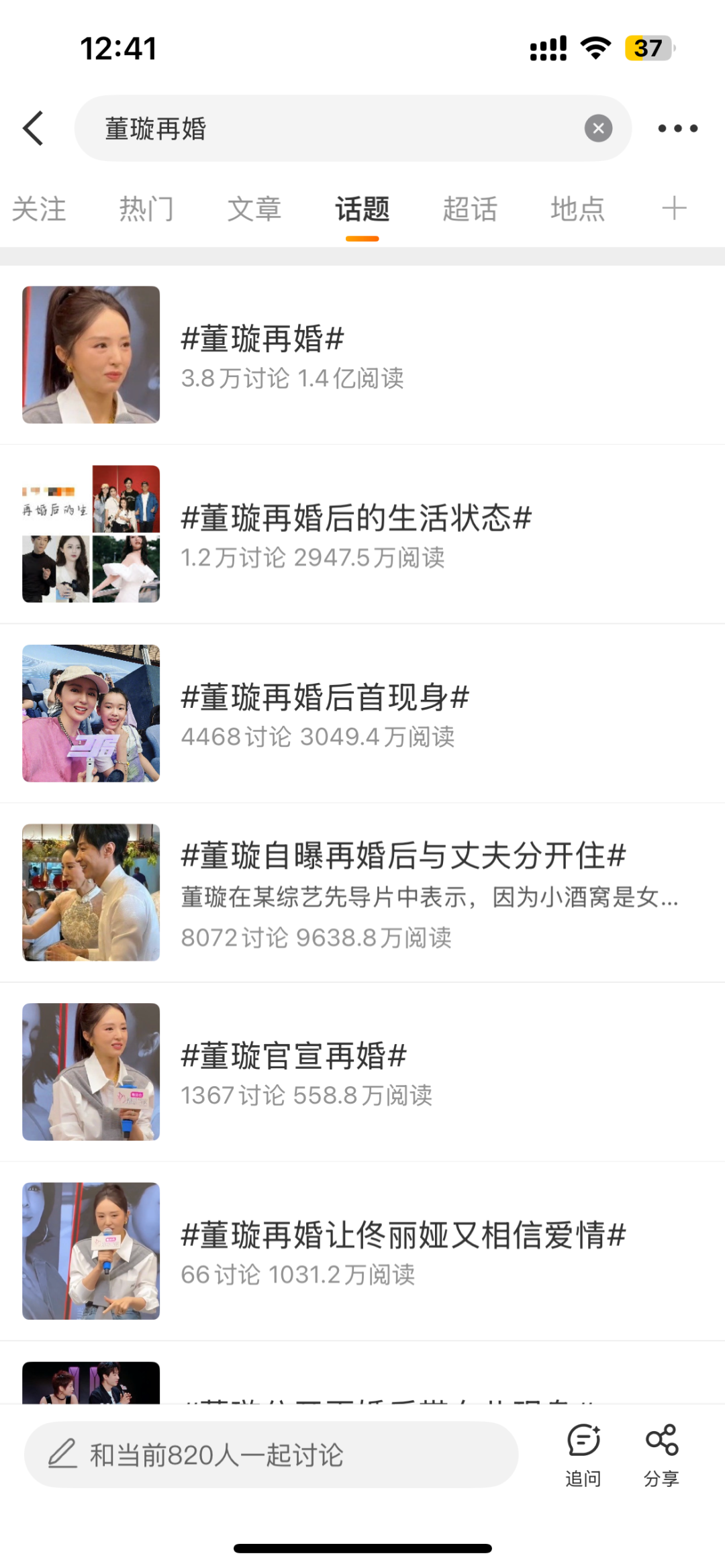Switch to the 地点 tab
Screen dimensions: 725x1568
click(577, 209)
